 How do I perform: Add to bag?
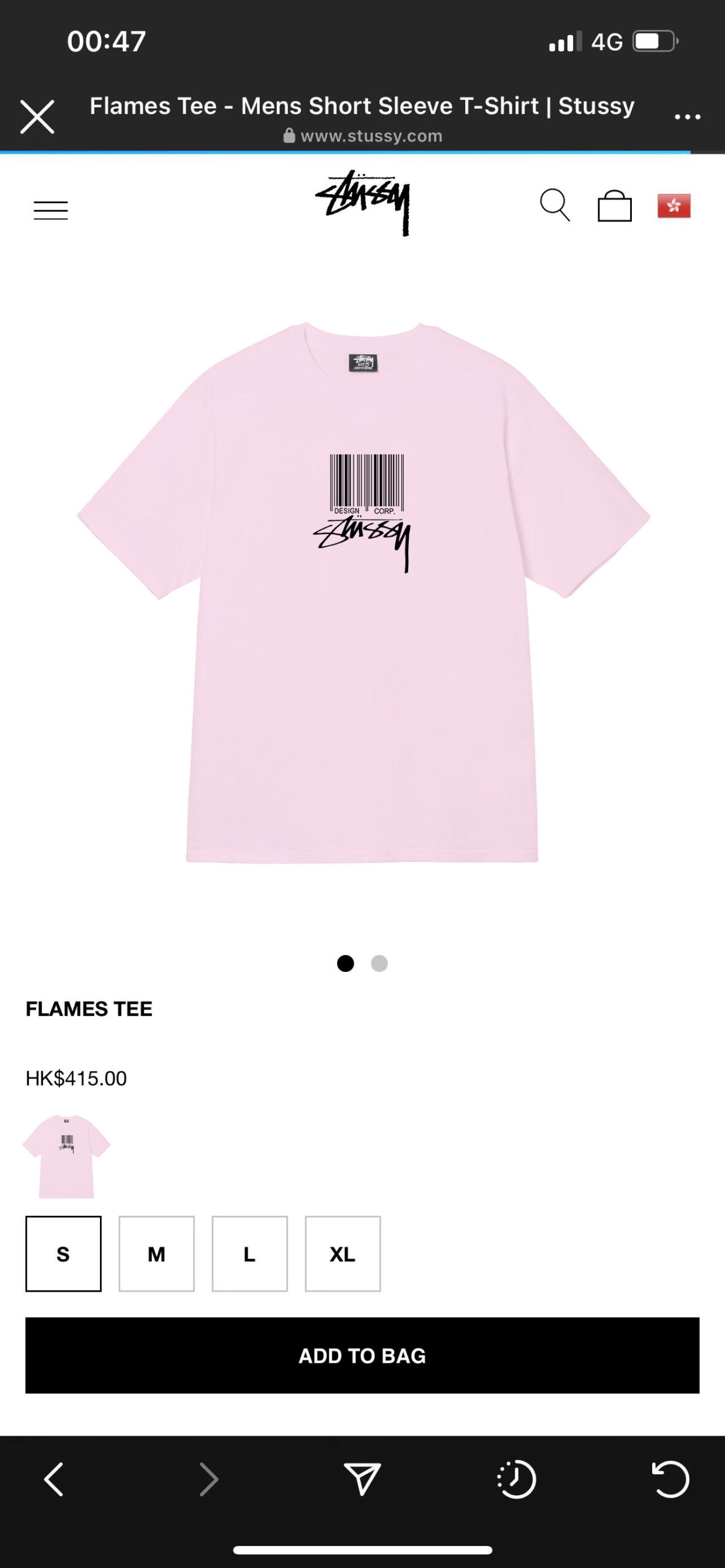tap(362, 1355)
